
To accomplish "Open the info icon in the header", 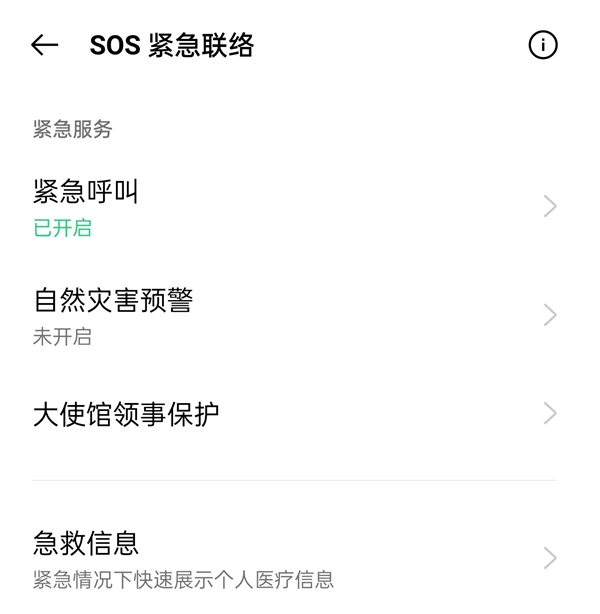I will 542,45.
